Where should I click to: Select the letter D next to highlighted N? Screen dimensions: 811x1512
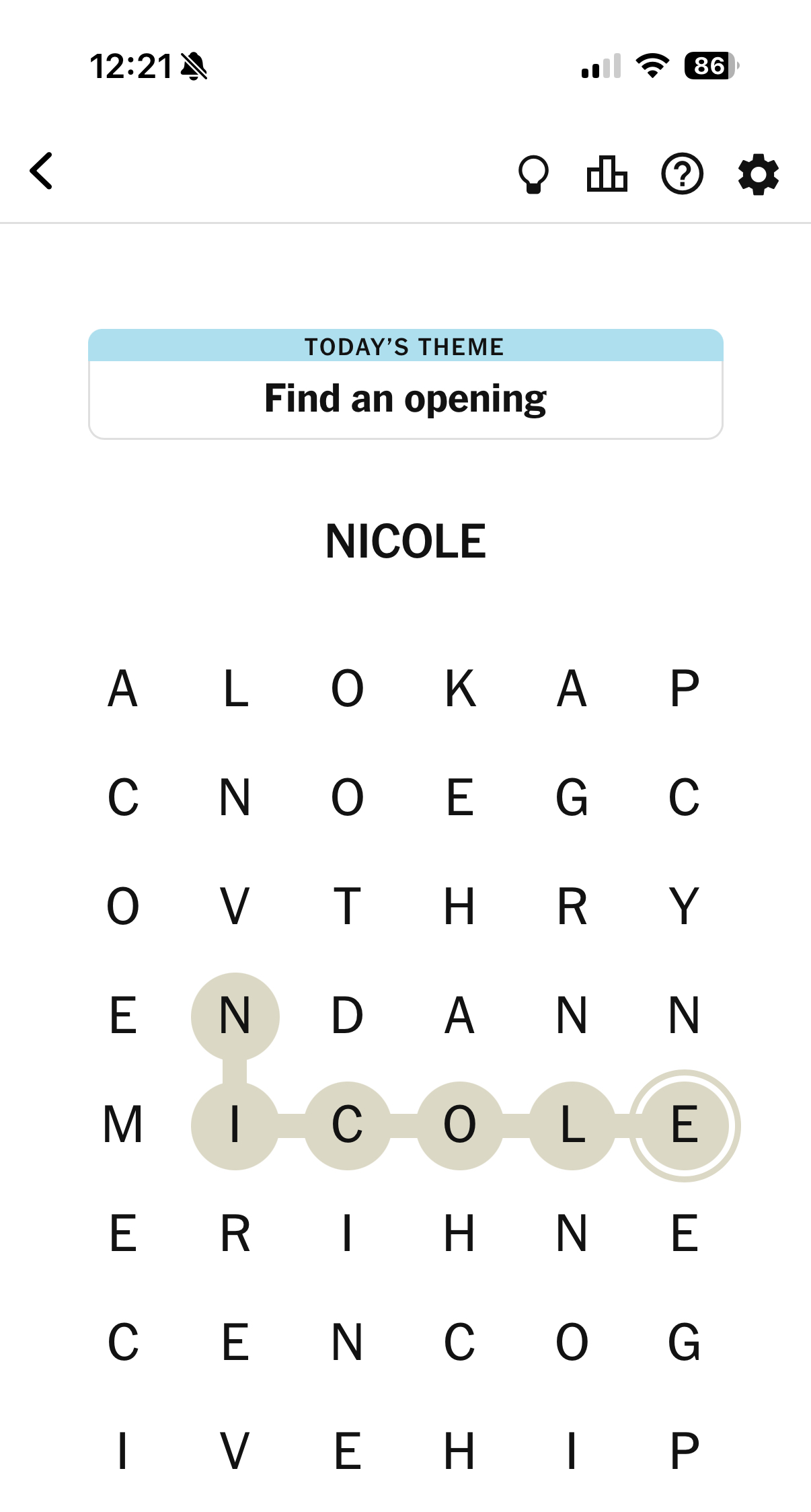(x=348, y=1016)
